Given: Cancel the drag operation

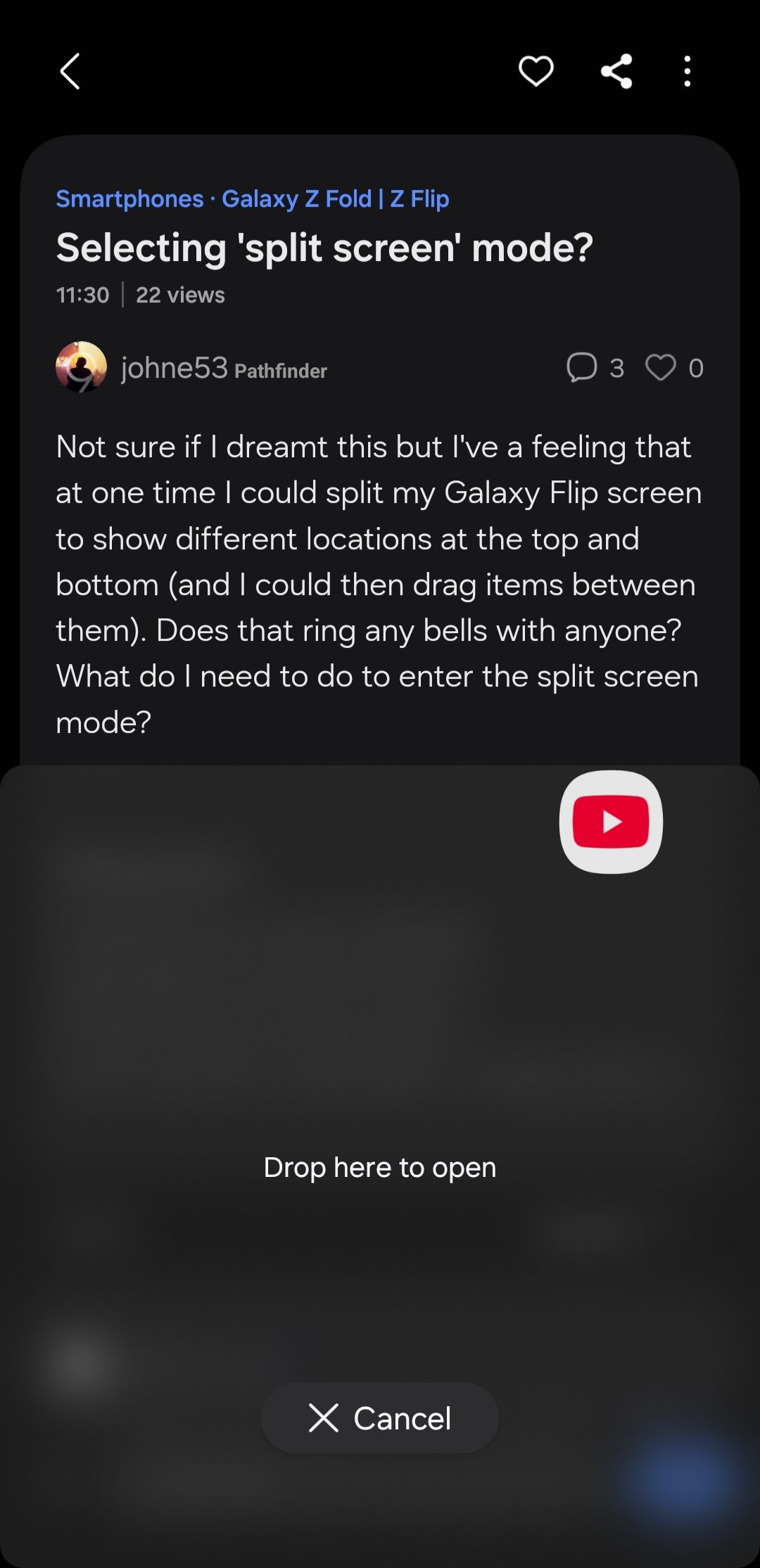Looking at the screenshot, I should [x=379, y=1418].
